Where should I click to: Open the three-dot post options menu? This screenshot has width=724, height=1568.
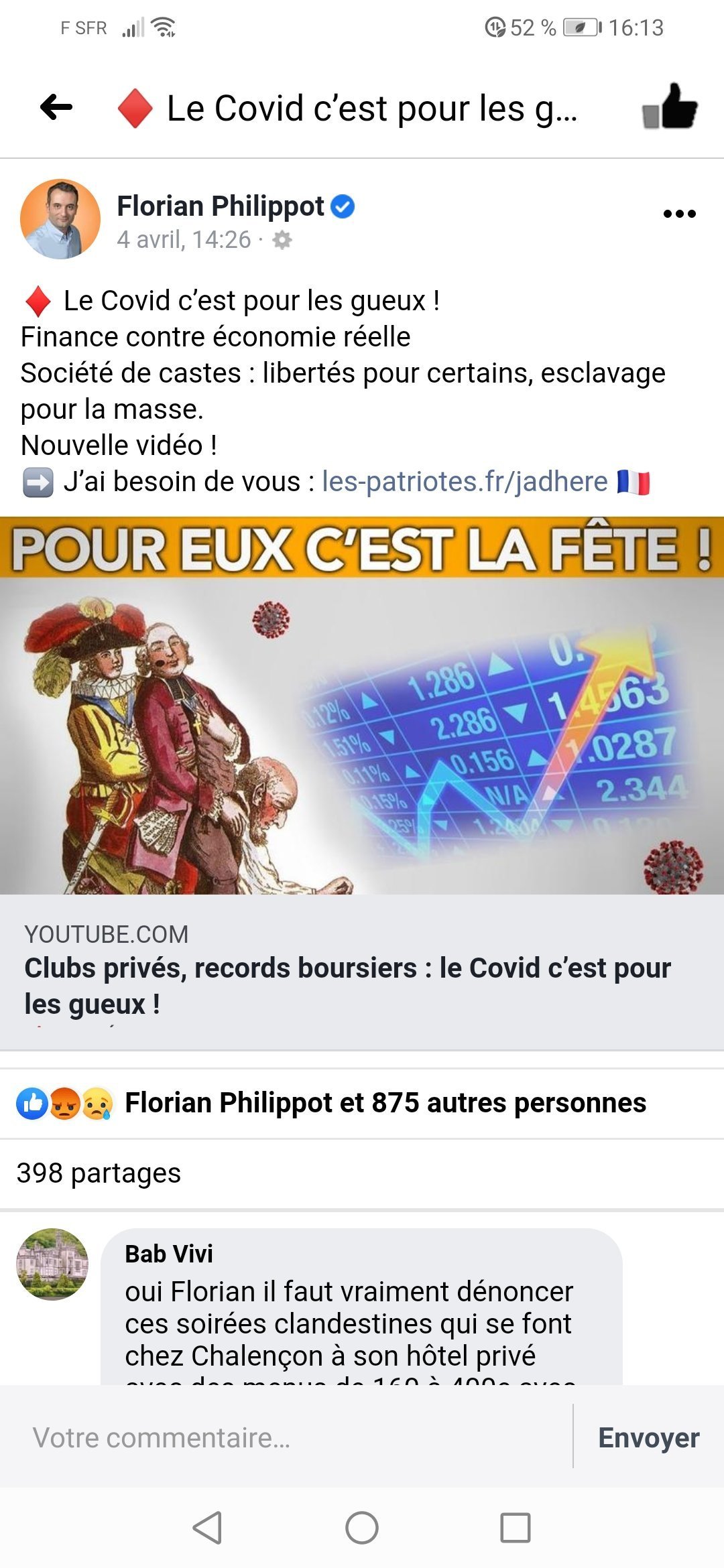[679, 214]
